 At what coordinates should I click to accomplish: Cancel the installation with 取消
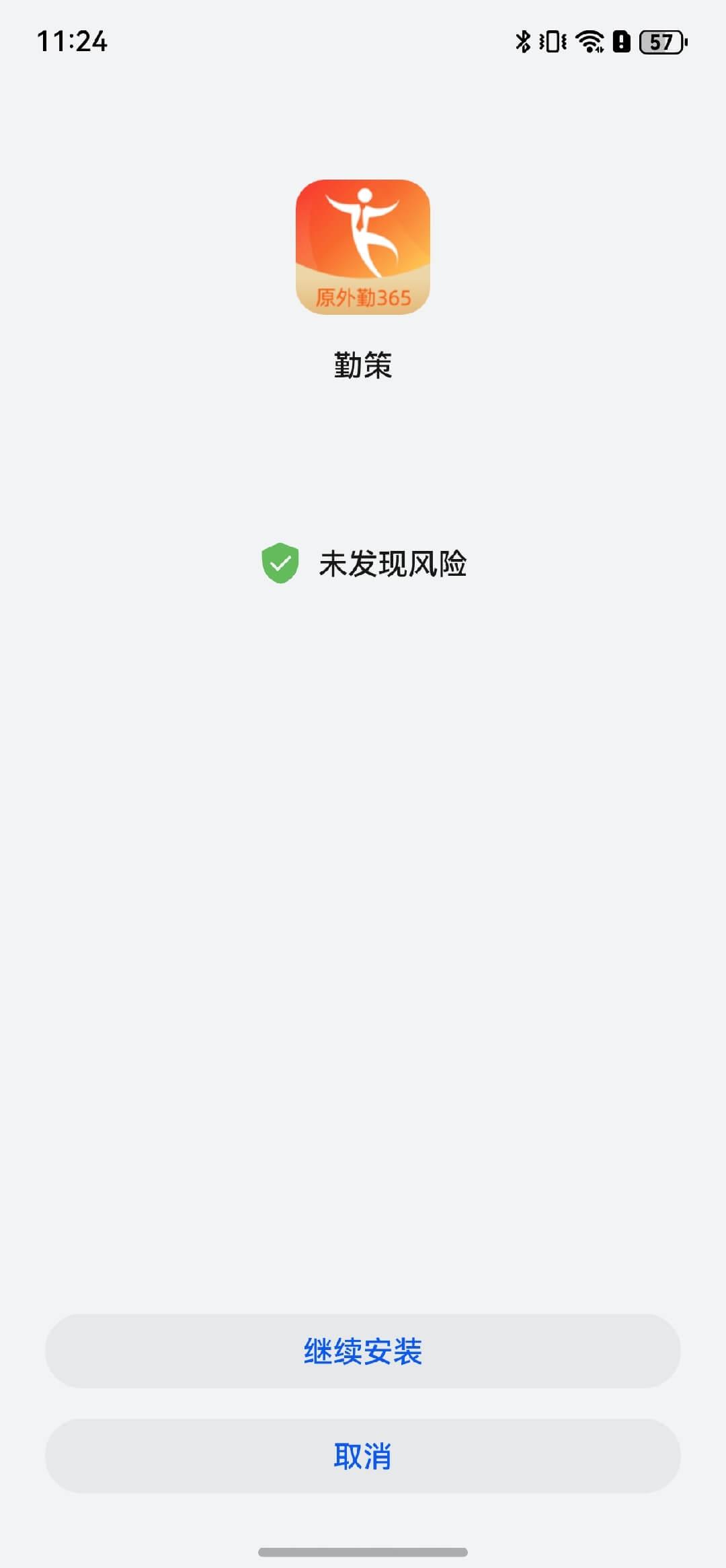point(363,1456)
